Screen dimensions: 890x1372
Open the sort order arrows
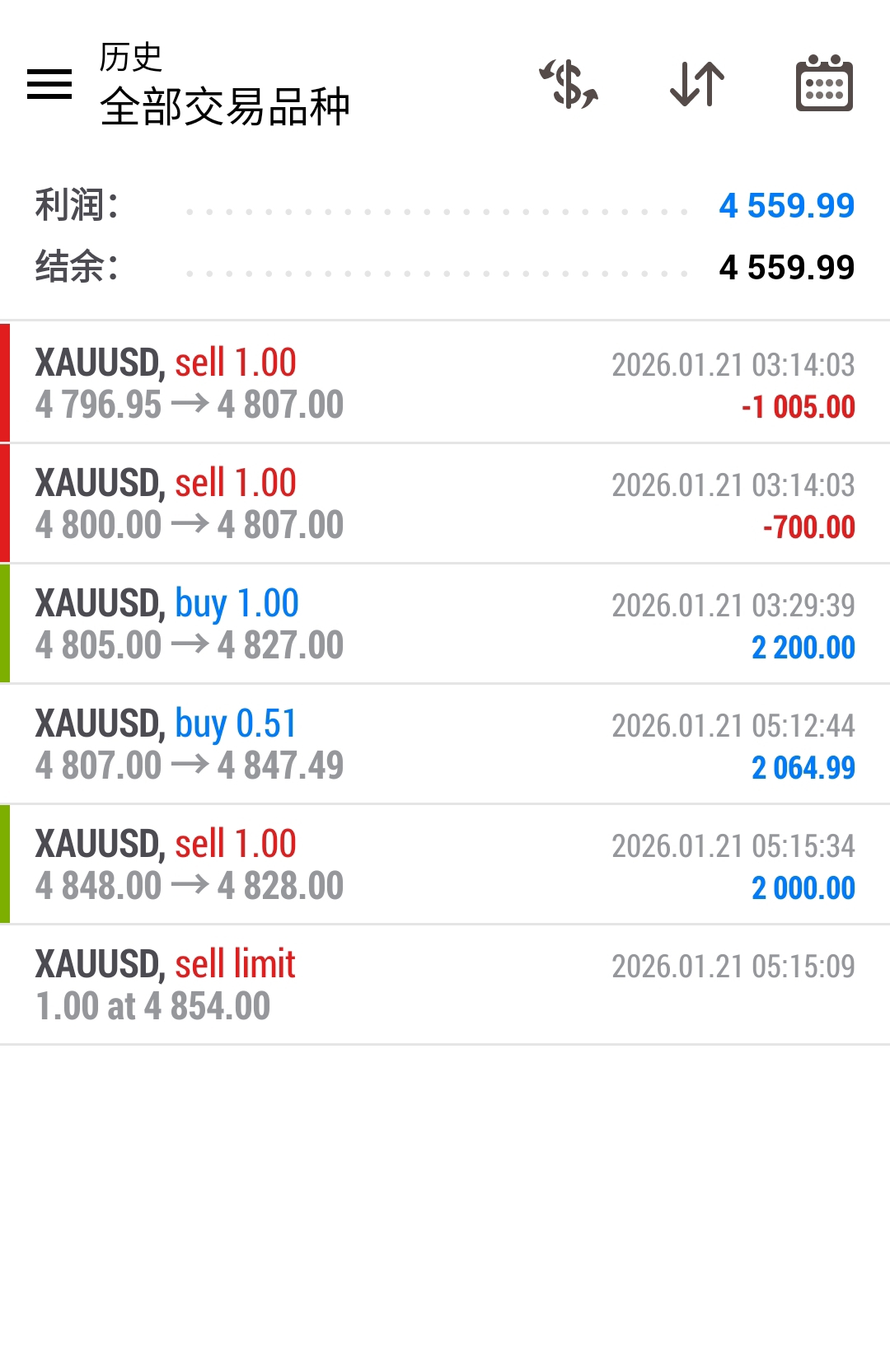[697, 84]
